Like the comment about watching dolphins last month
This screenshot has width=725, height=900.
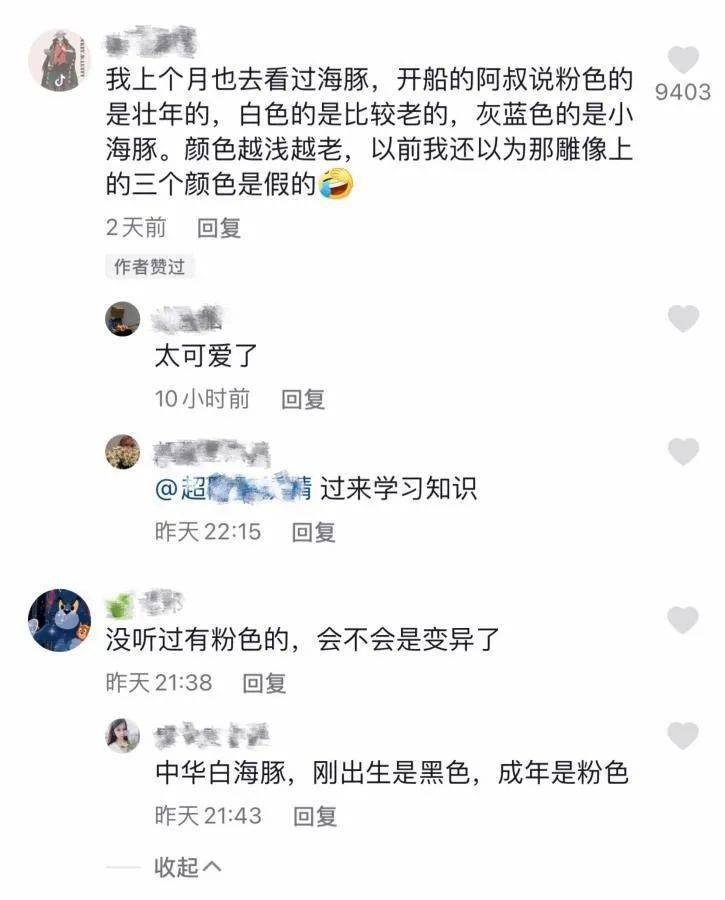683,61
